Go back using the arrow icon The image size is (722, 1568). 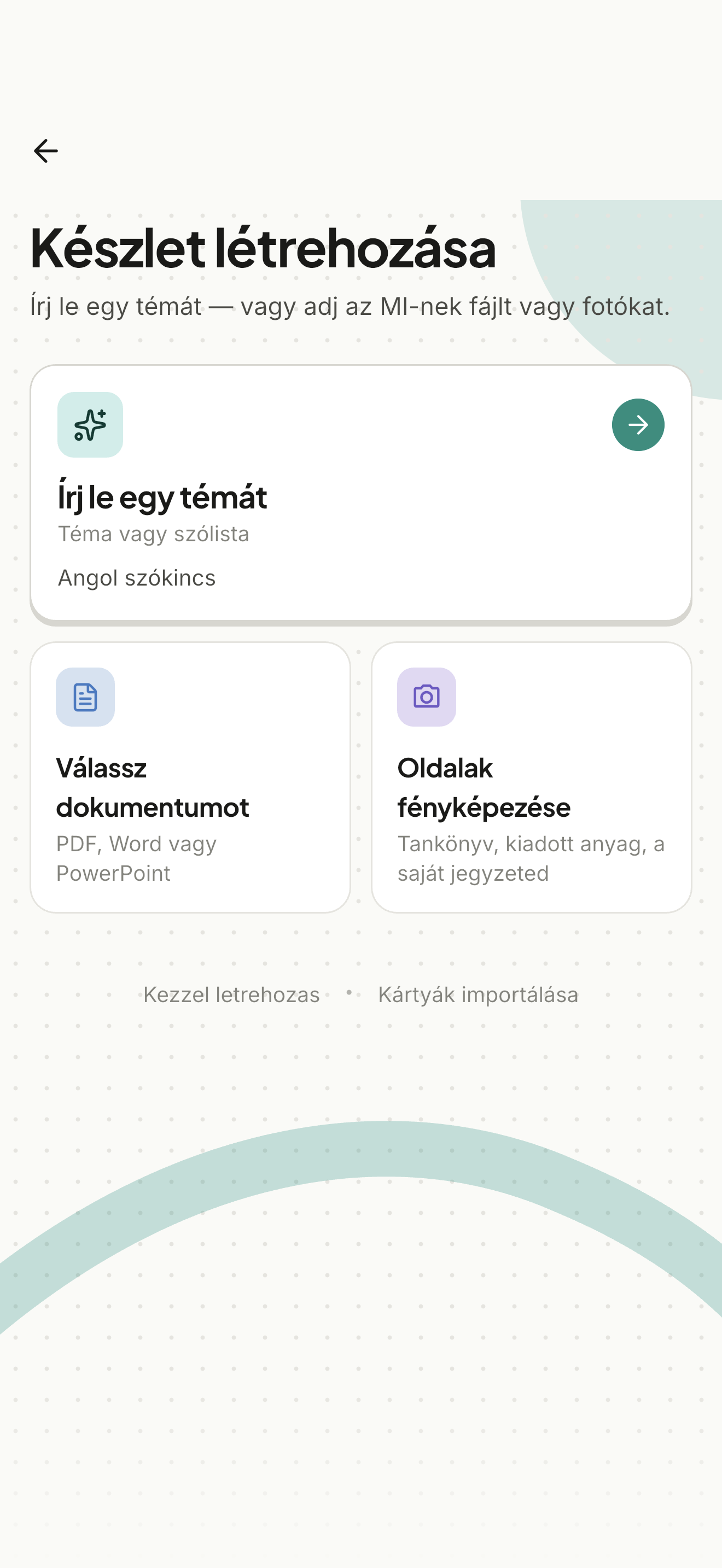pyautogui.click(x=45, y=151)
